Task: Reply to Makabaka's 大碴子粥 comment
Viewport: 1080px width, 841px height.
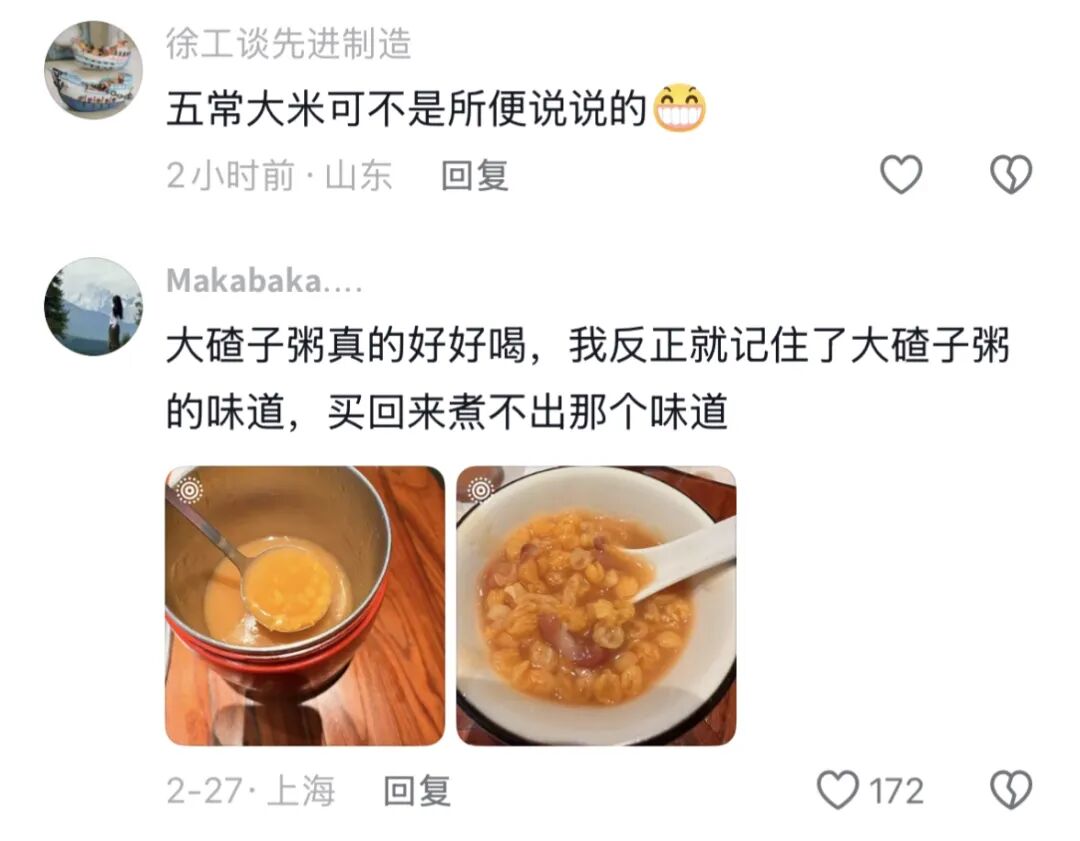Action: coord(417,791)
